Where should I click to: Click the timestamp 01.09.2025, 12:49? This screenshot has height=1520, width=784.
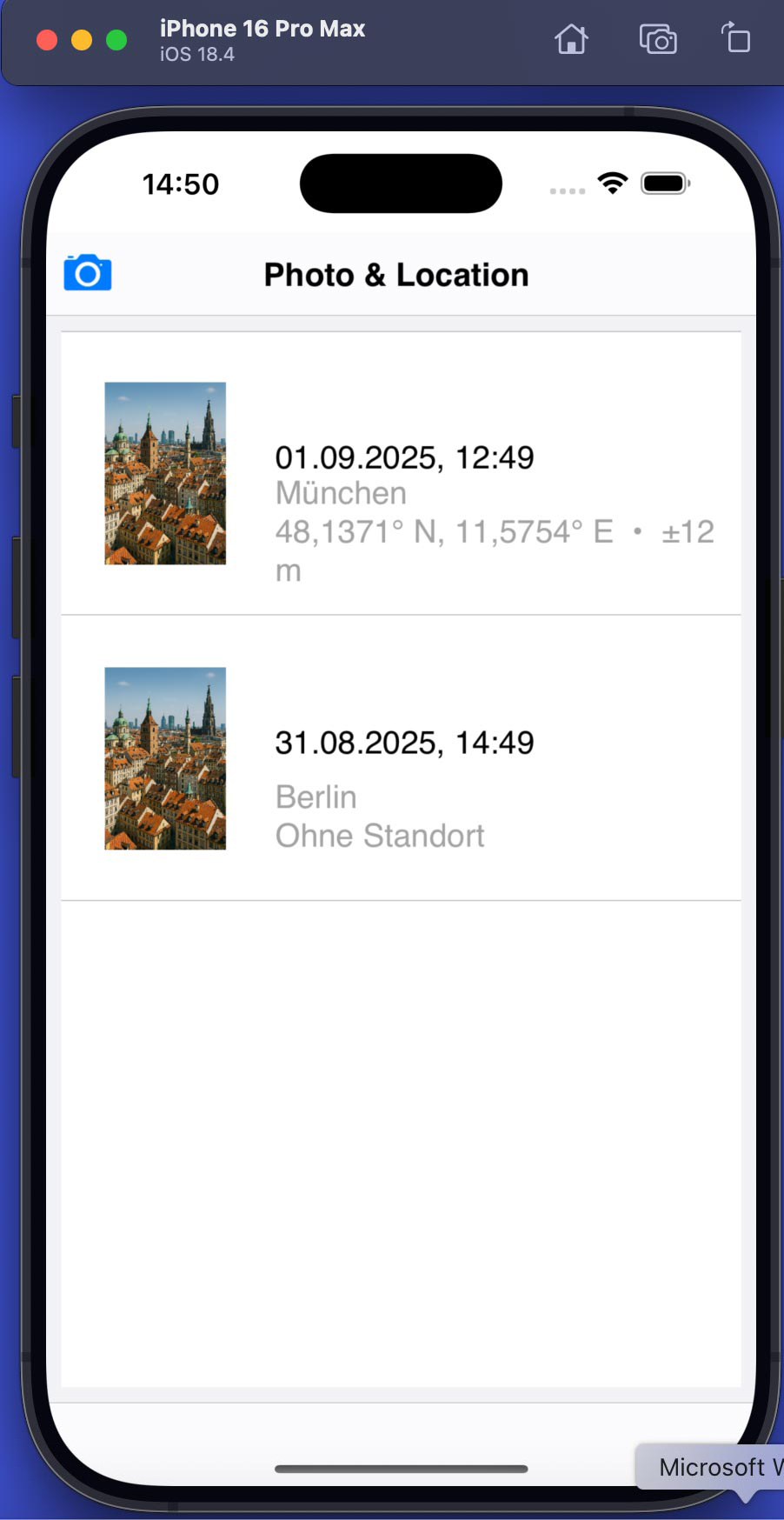tap(404, 457)
